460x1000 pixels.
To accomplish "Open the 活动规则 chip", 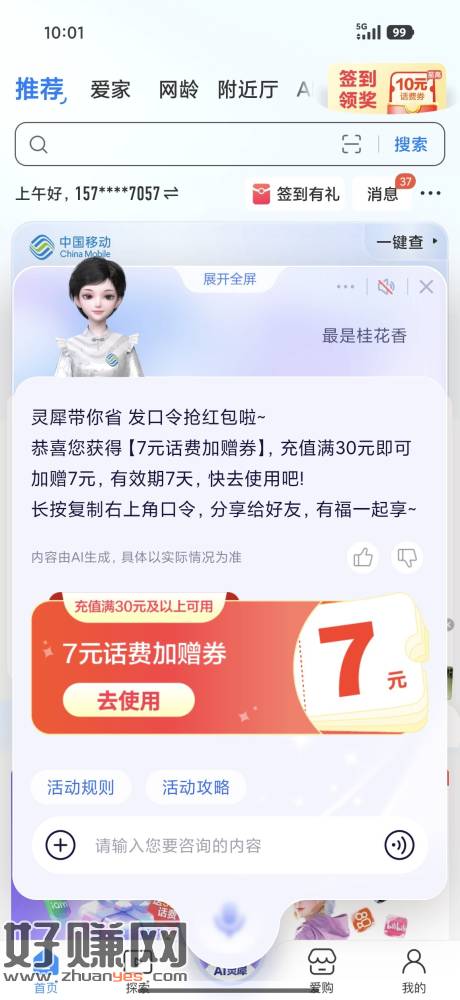I will 80,787.
